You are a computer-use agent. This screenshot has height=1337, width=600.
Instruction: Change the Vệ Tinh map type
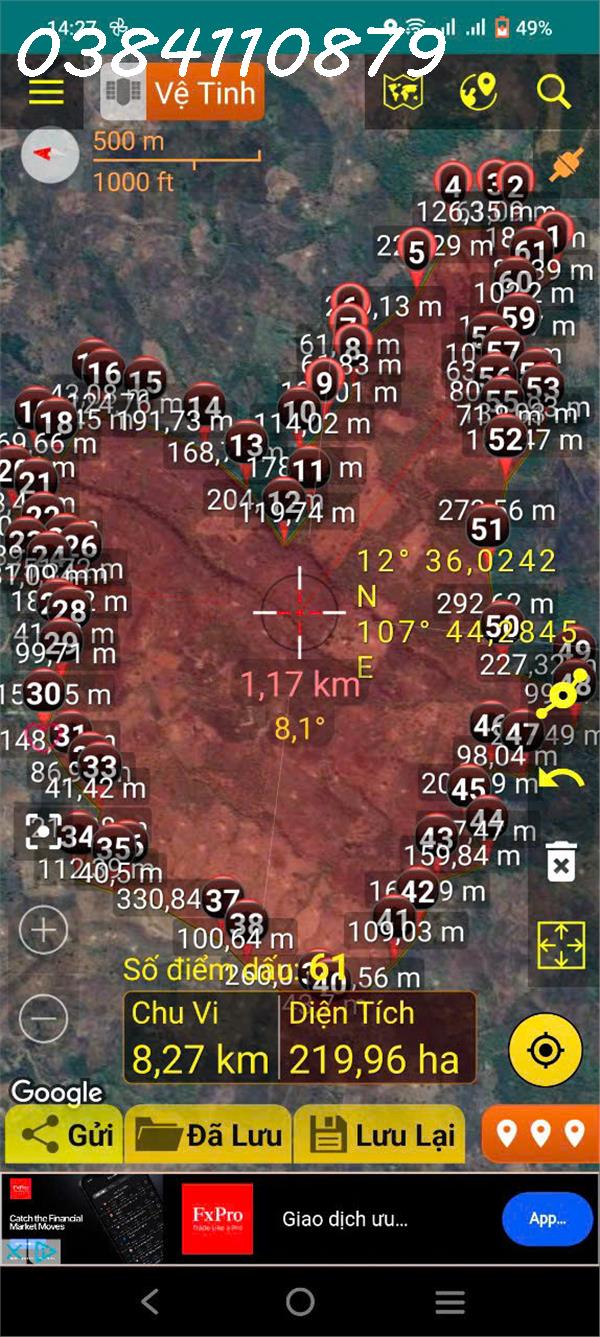(x=184, y=93)
